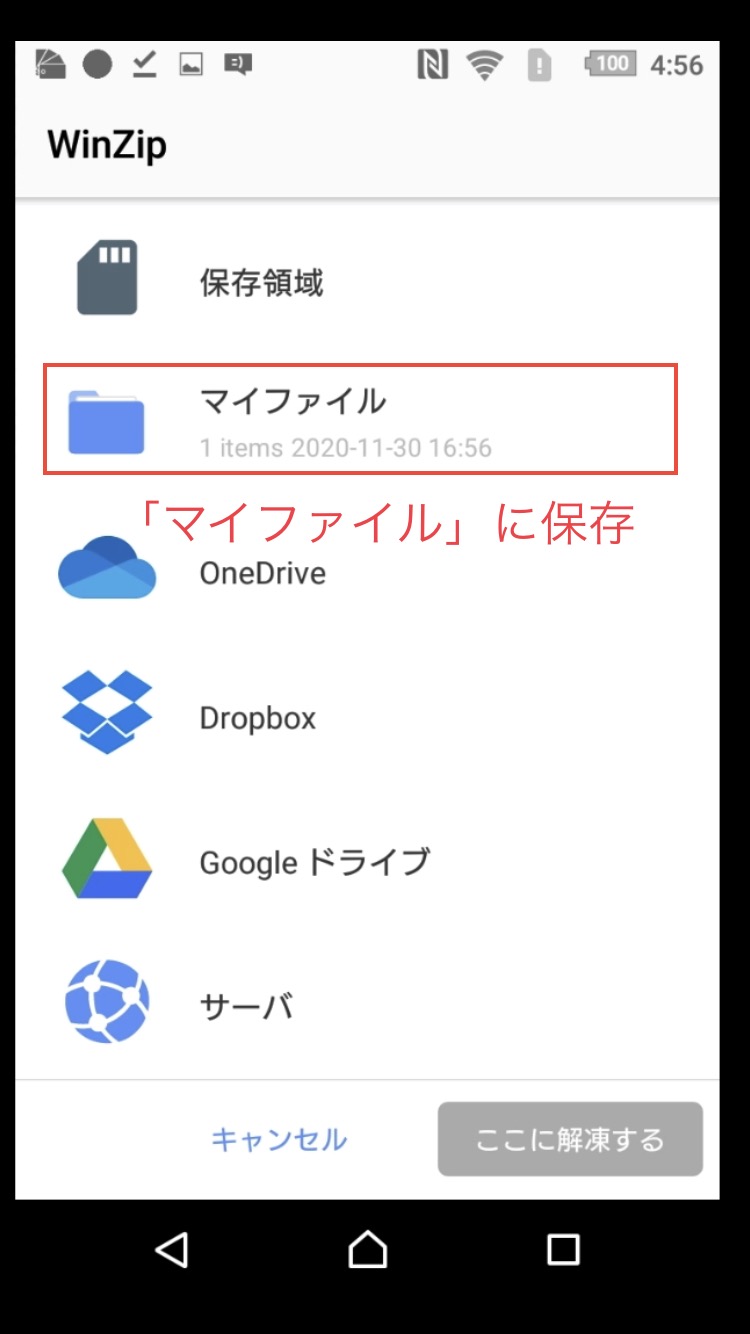
Task: Tap キャンセル to cancel extraction
Action: (x=279, y=1139)
